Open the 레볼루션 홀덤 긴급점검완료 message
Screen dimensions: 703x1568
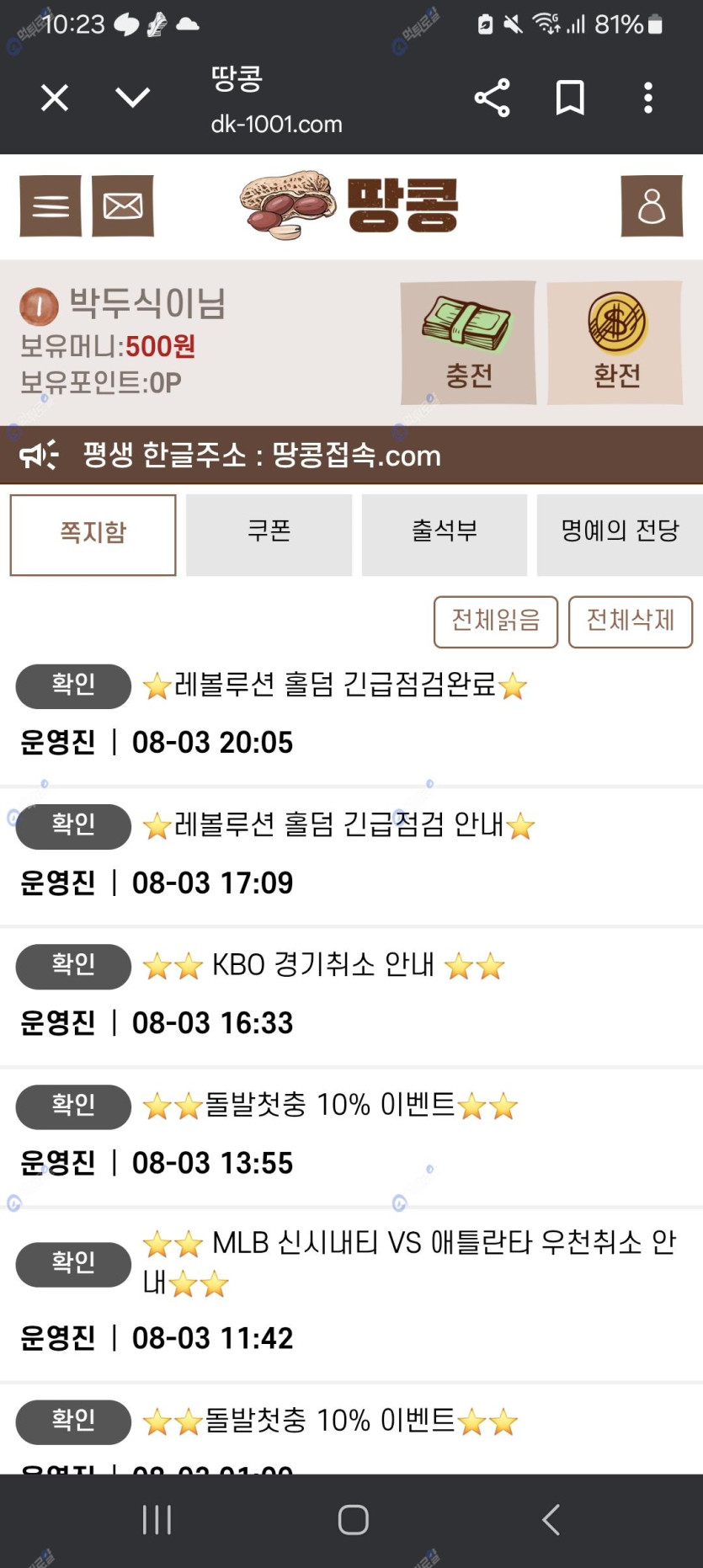tap(335, 685)
